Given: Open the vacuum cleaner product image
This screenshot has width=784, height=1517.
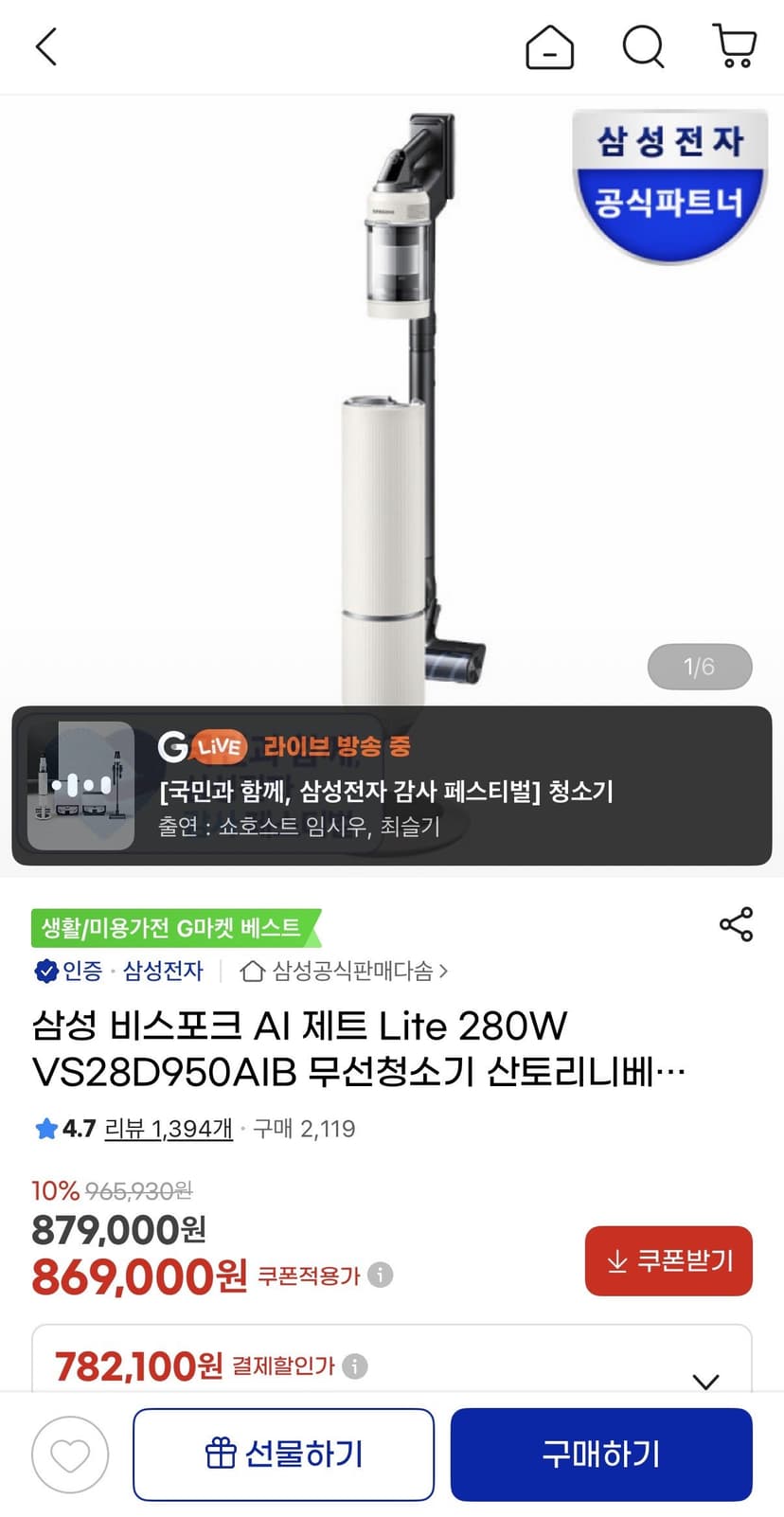Looking at the screenshot, I should (392, 398).
